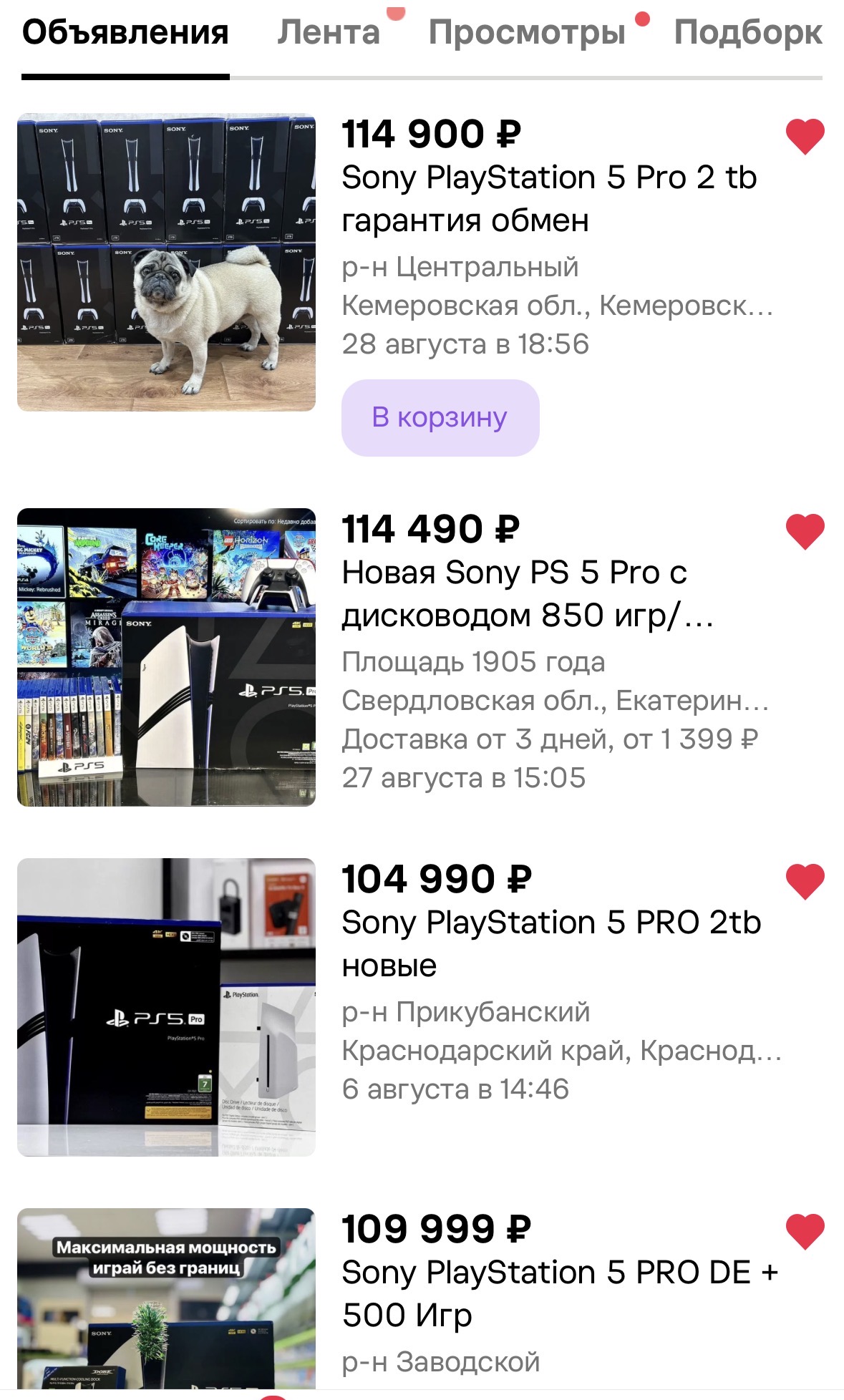This screenshot has width=844, height=1400.
Task: Switch to the Лента tab
Action: (329, 33)
